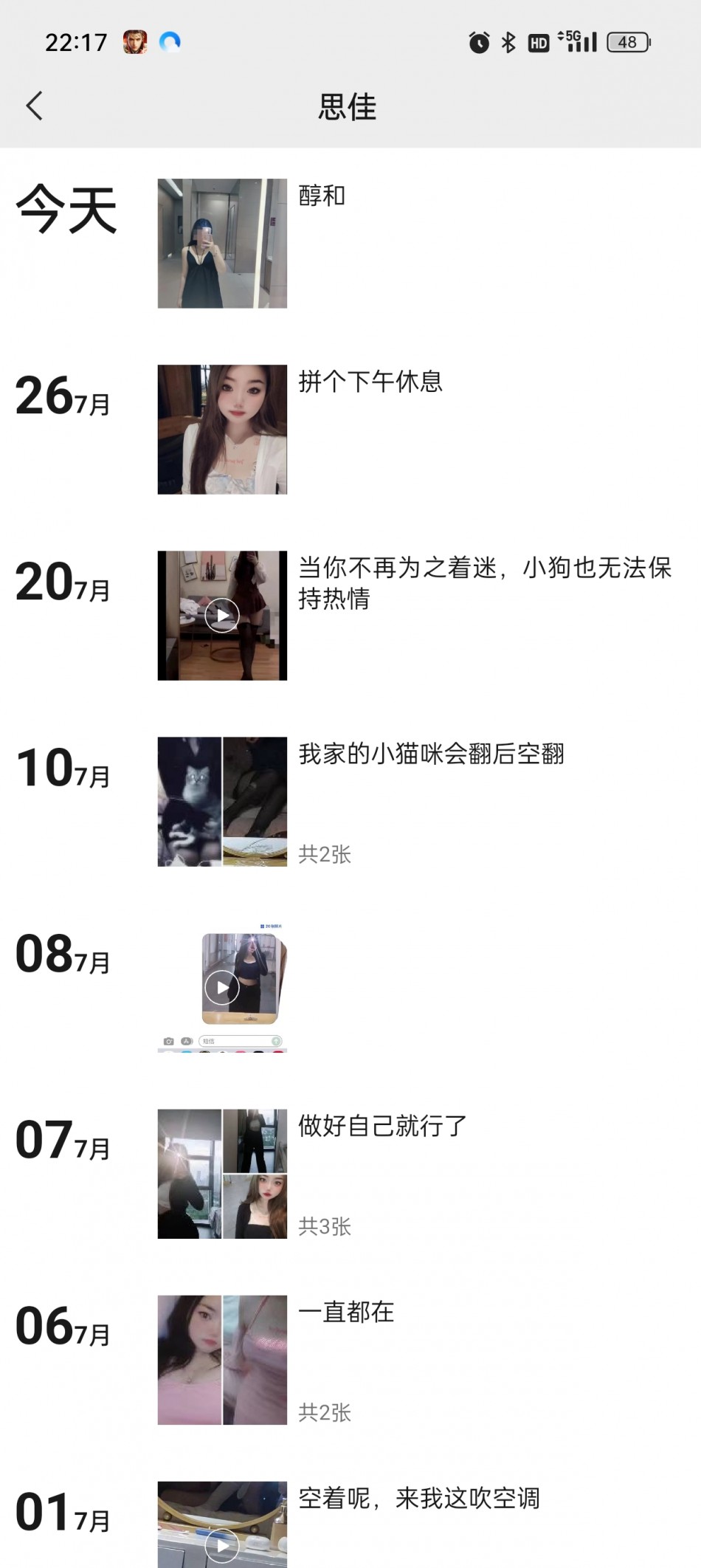701x1568 pixels.
Task: Open July 06 post 一直都在
Action: pos(222,1359)
